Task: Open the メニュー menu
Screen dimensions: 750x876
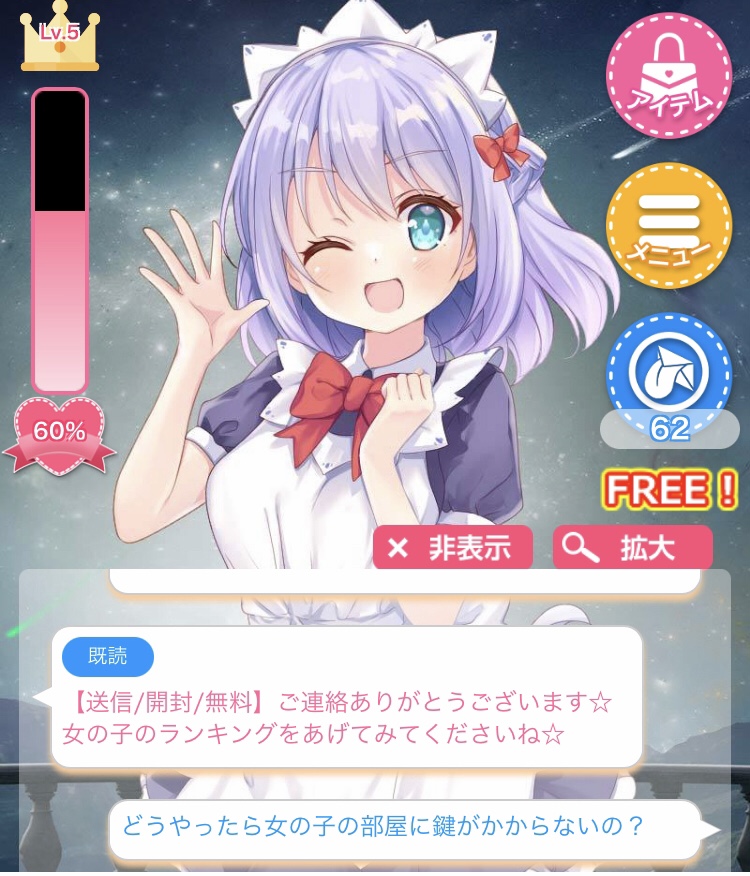Action: point(669,225)
